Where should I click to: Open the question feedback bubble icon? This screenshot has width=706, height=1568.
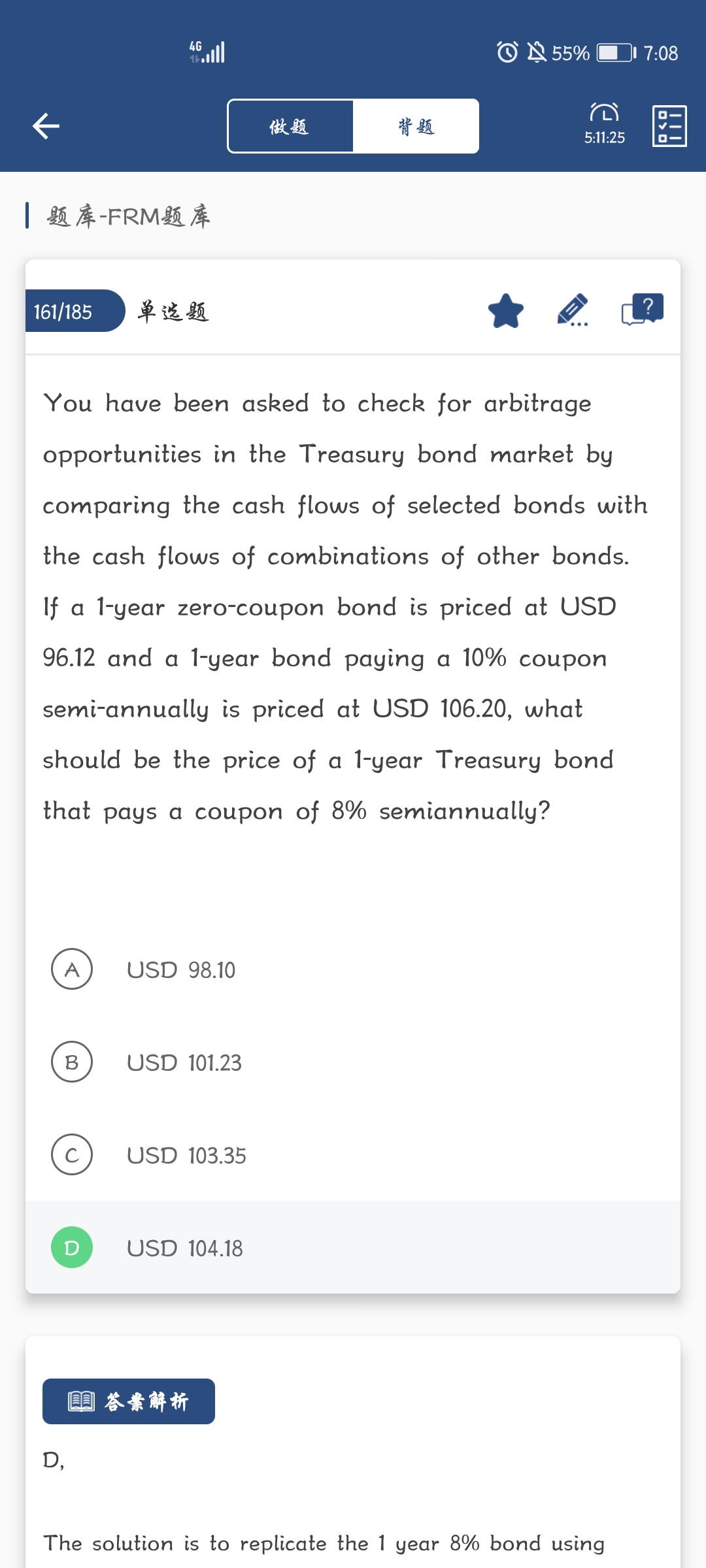pos(642,310)
